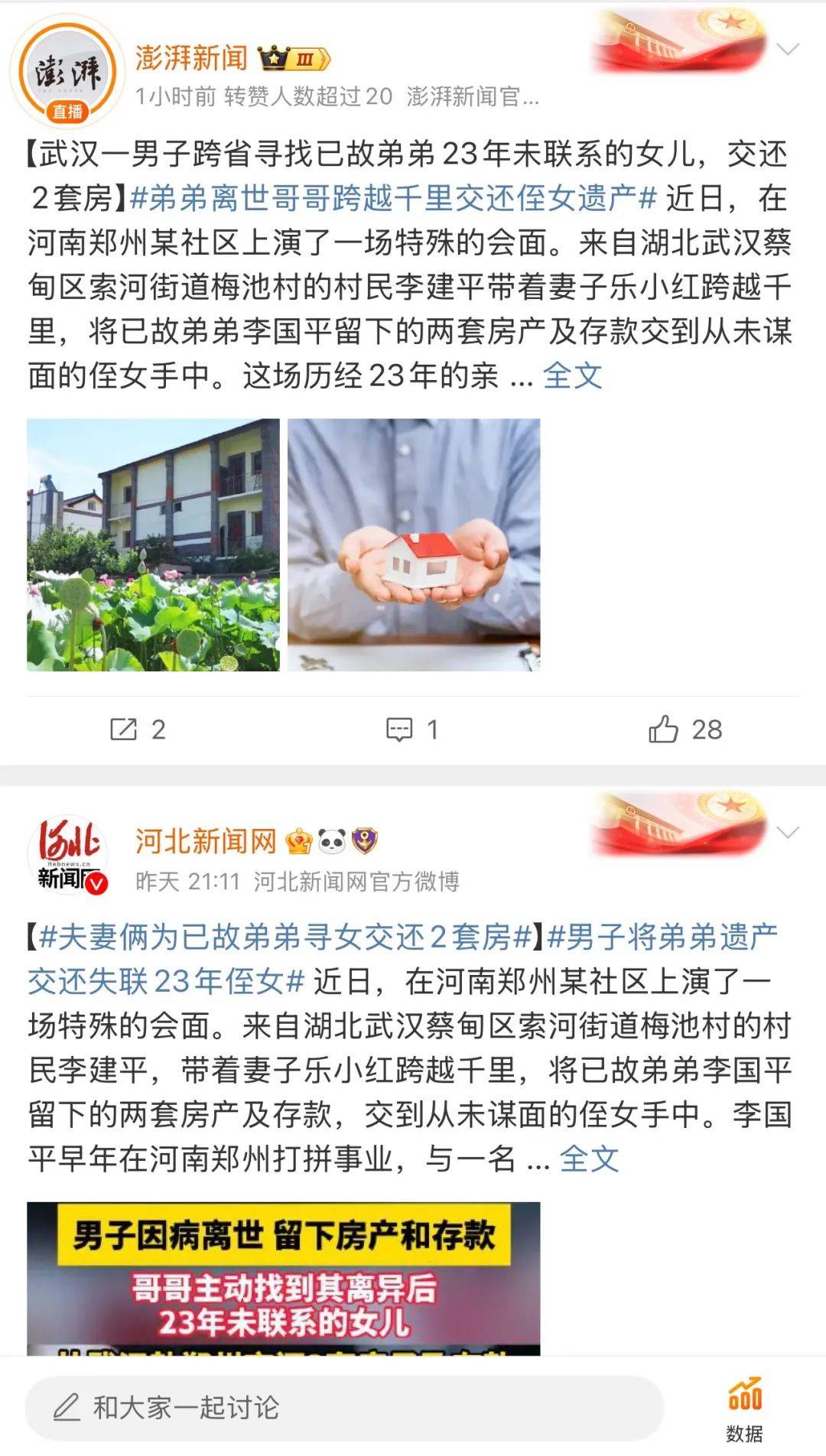Expand 全文 of the 澎湃新闻 post

pyautogui.click(x=572, y=376)
